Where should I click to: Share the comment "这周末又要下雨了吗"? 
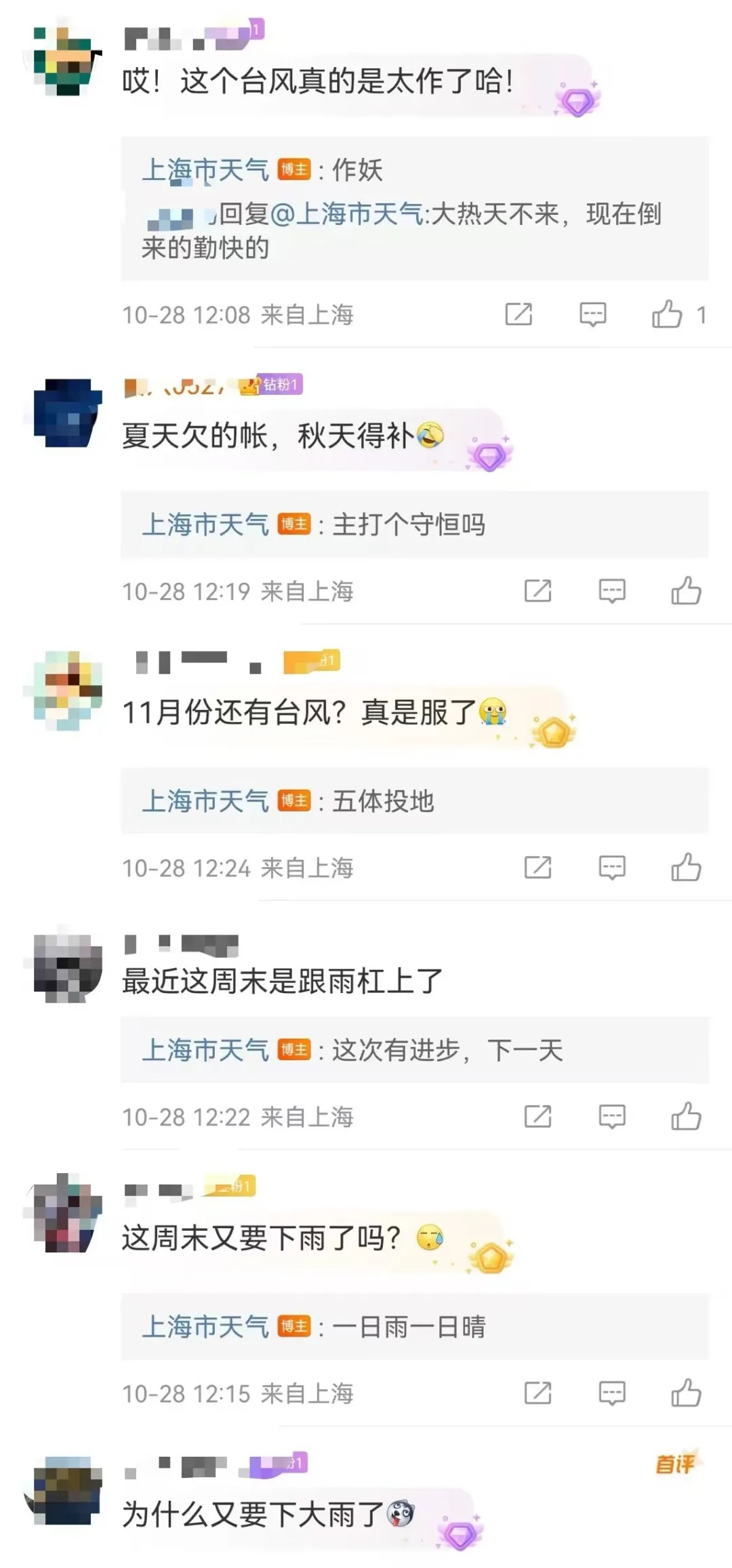pos(537,1393)
